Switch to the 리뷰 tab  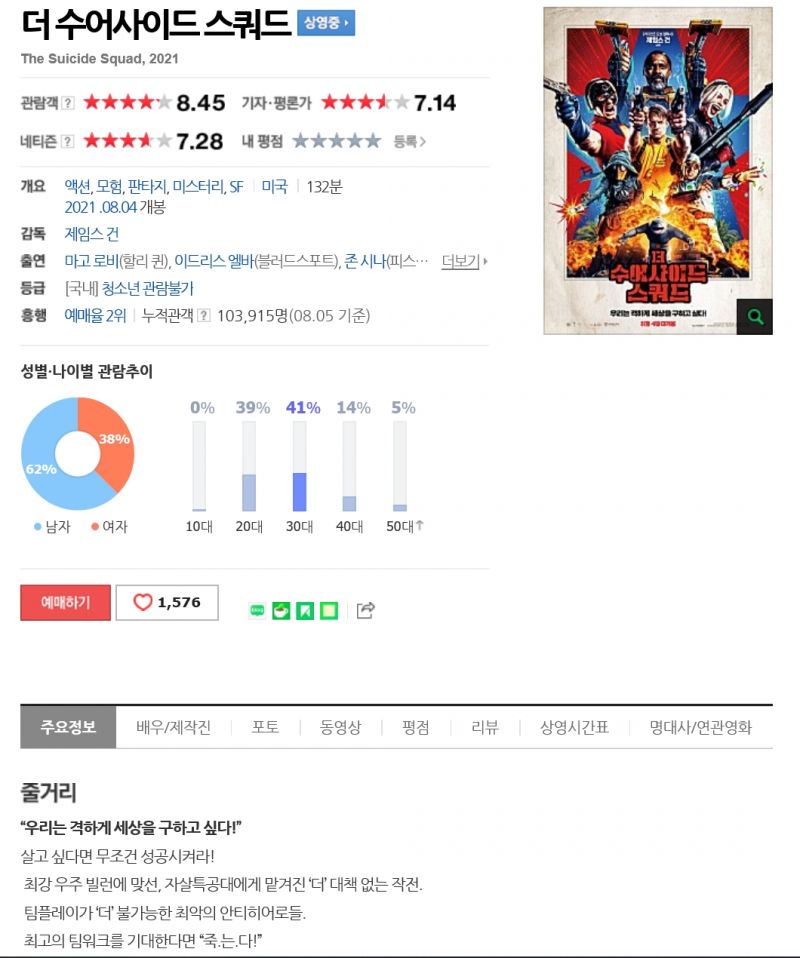click(x=484, y=727)
